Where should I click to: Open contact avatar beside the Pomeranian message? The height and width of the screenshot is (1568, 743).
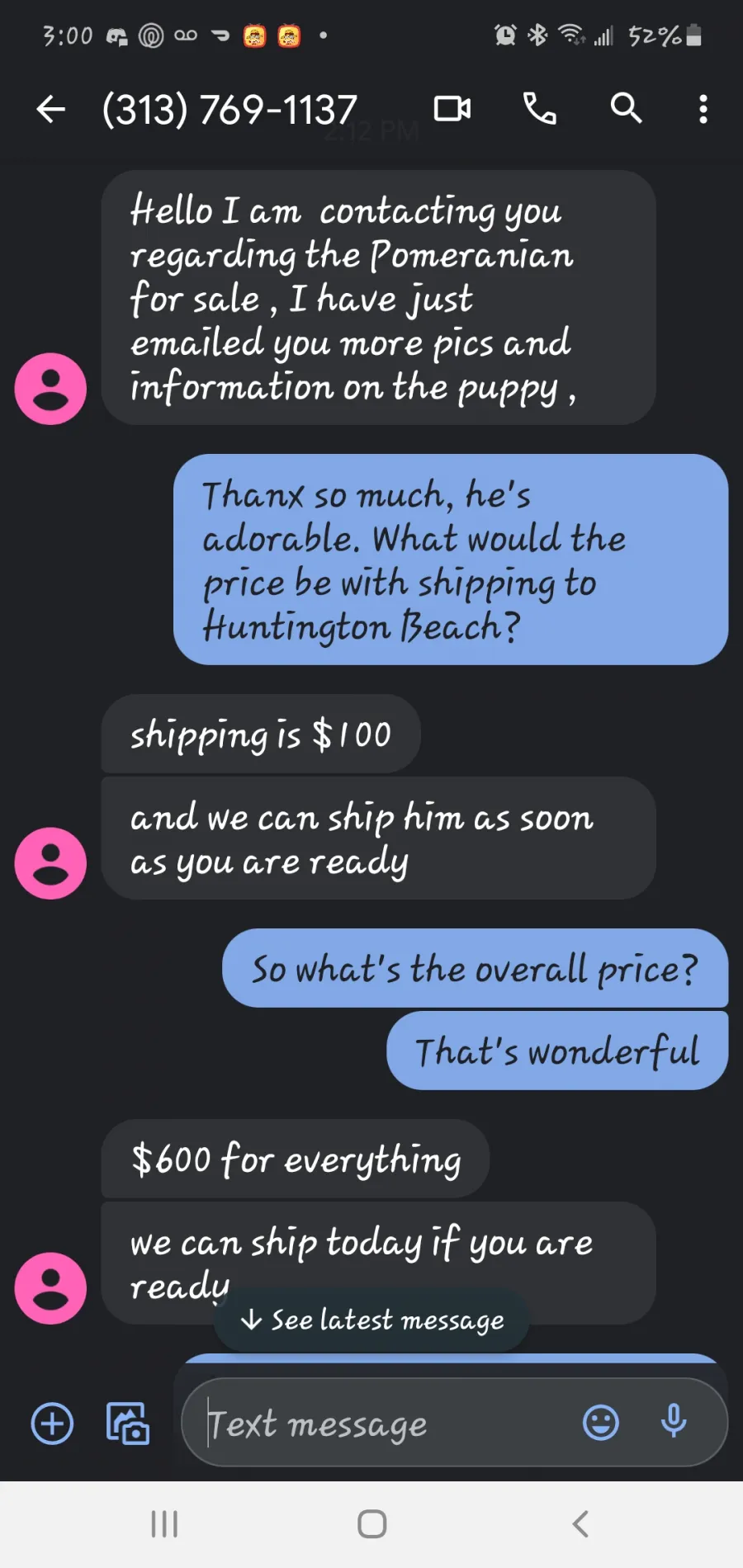pyautogui.click(x=50, y=389)
